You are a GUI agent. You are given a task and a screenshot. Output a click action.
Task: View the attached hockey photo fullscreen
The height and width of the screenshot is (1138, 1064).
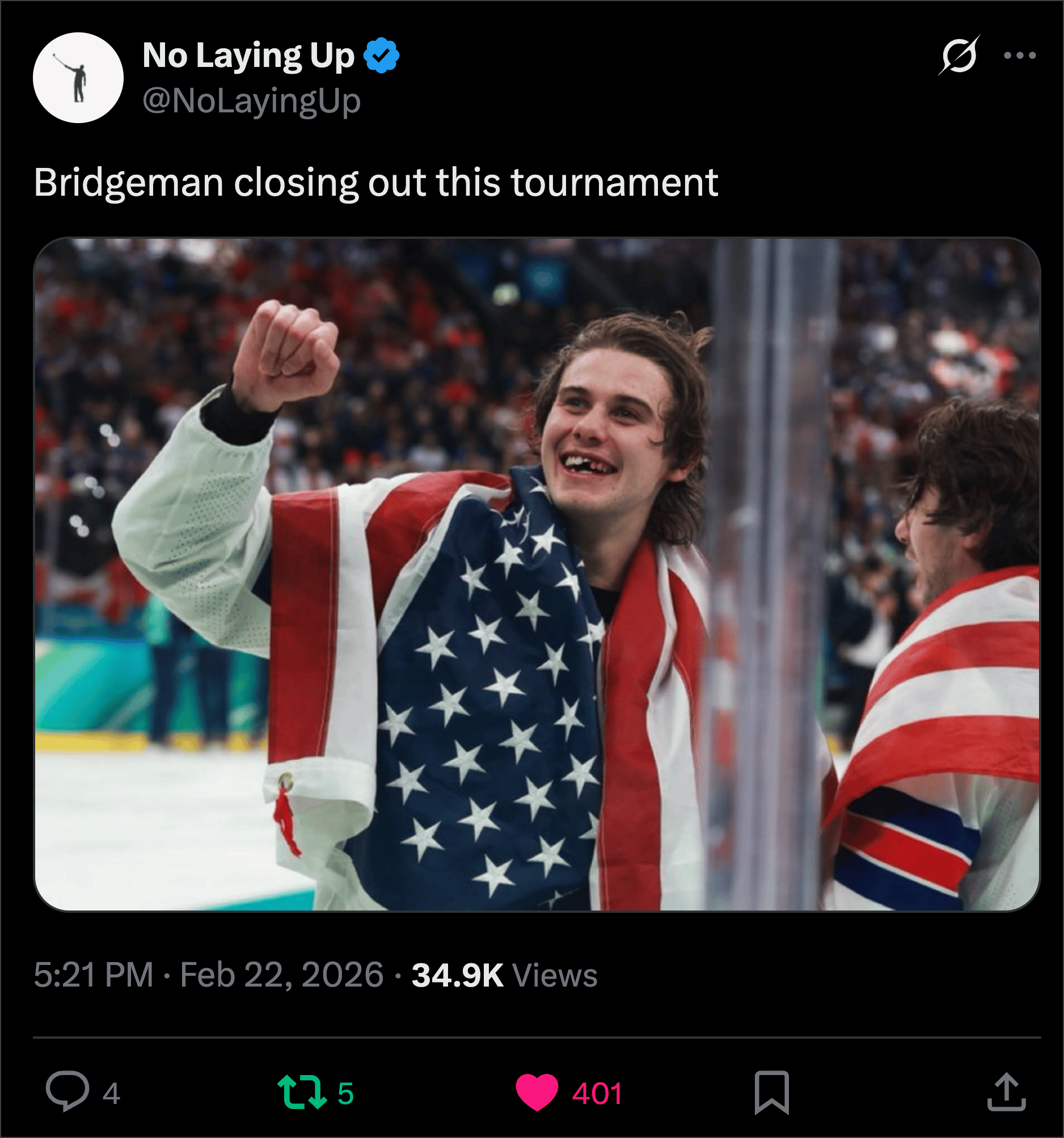[x=537, y=574]
